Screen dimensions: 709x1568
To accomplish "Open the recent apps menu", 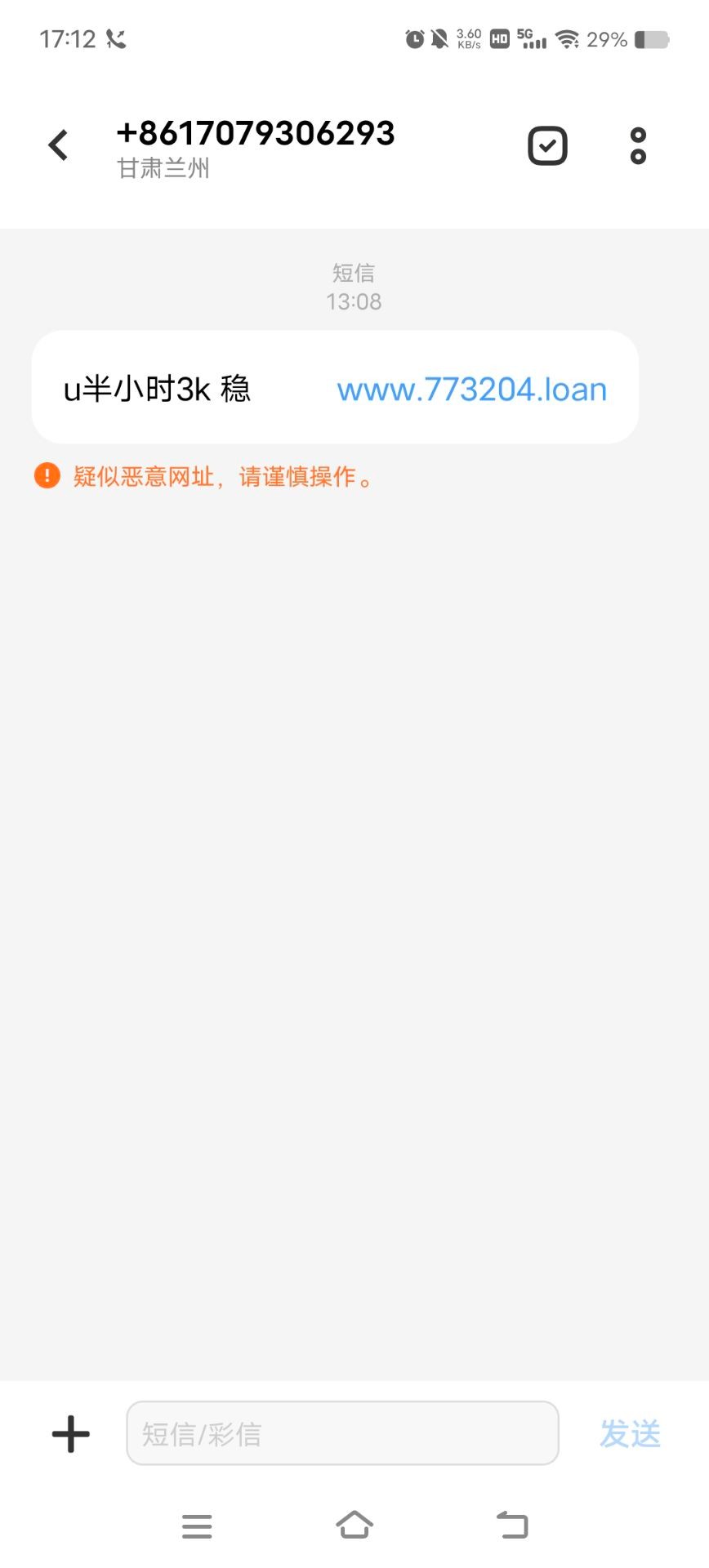I will (x=197, y=1526).
